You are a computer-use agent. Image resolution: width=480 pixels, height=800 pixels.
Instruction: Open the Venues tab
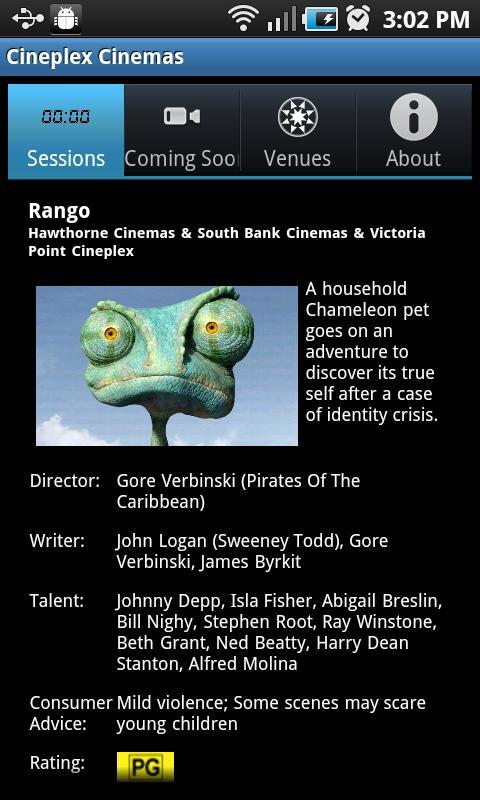298,131
